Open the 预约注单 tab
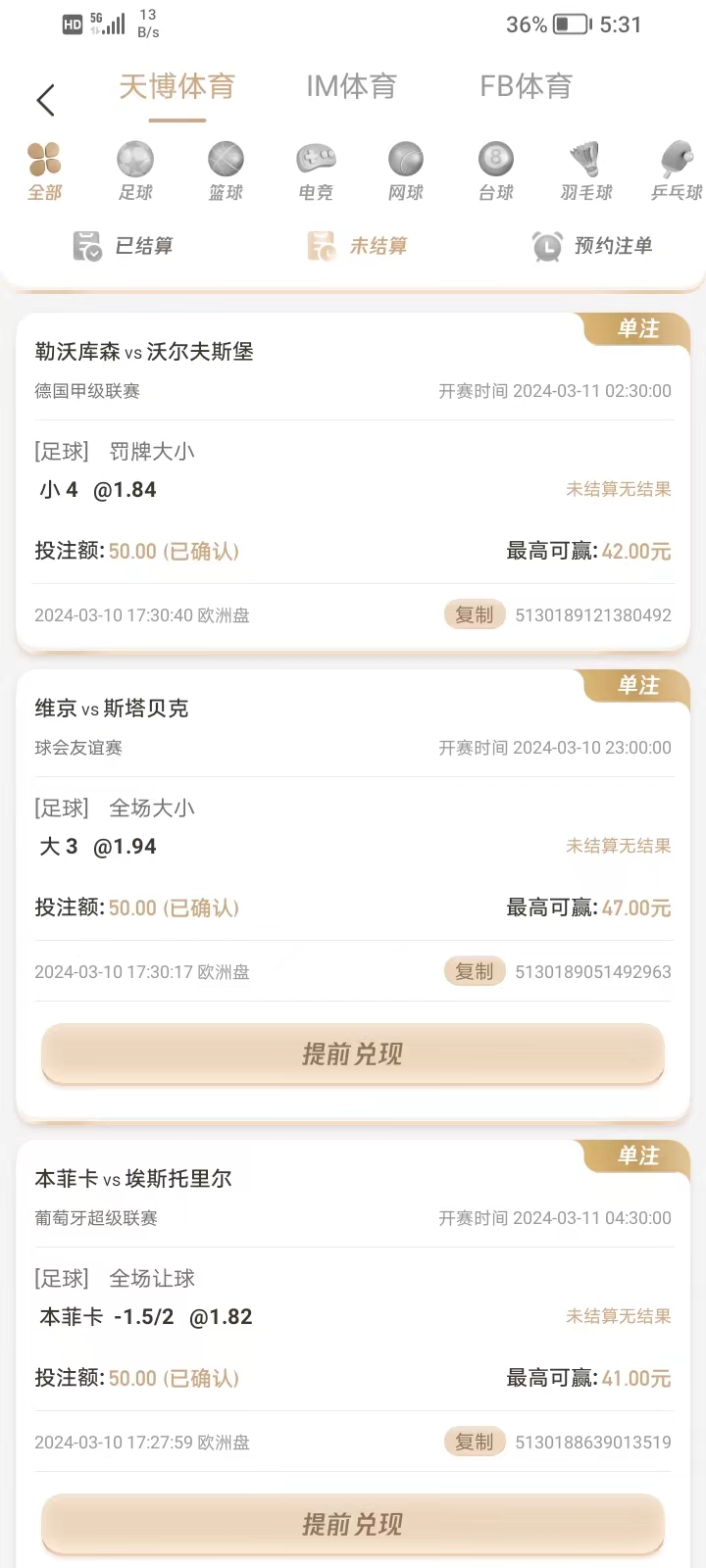The width and height of the screenshot is (706, 1568). 592,246
